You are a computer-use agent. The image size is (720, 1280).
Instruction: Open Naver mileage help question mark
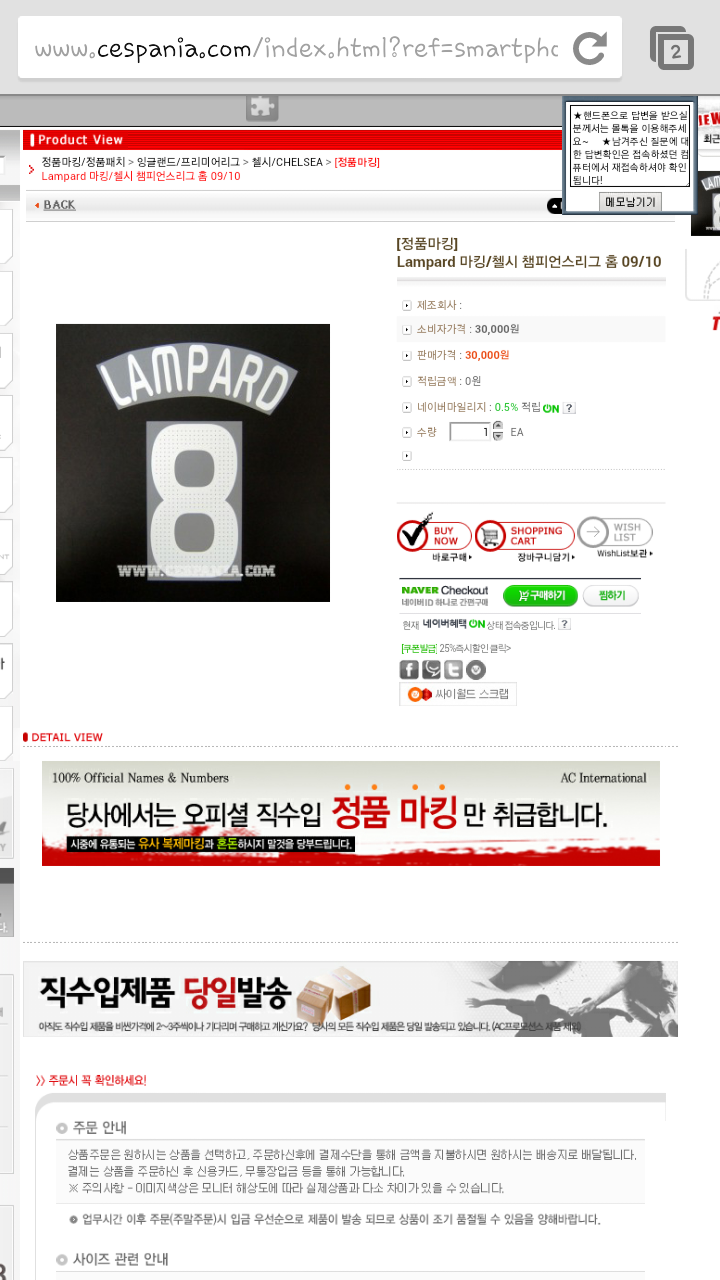[569, 408]
